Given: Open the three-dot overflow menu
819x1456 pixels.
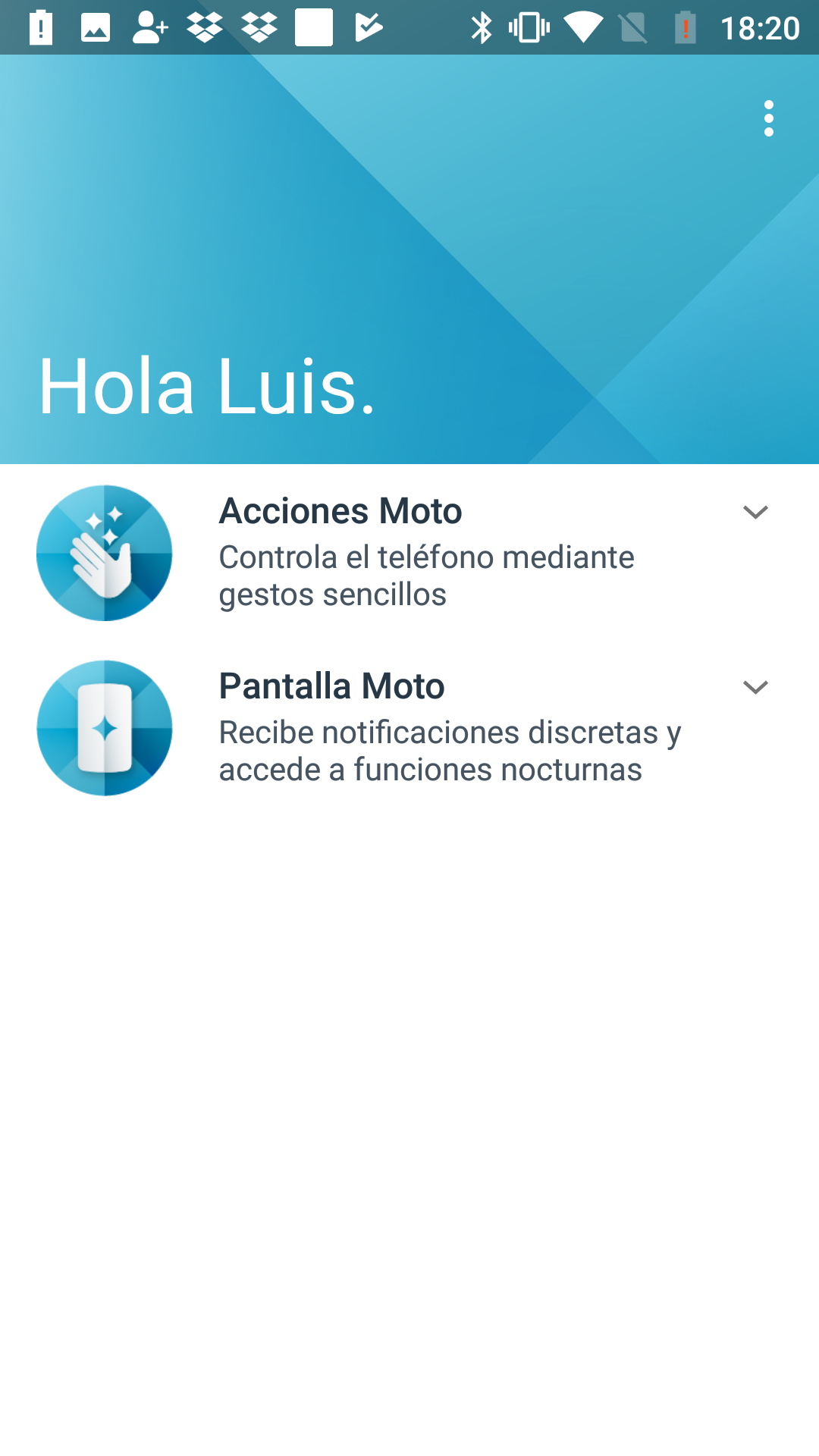Looking at the screenshot, I should [x=769, y=118].
